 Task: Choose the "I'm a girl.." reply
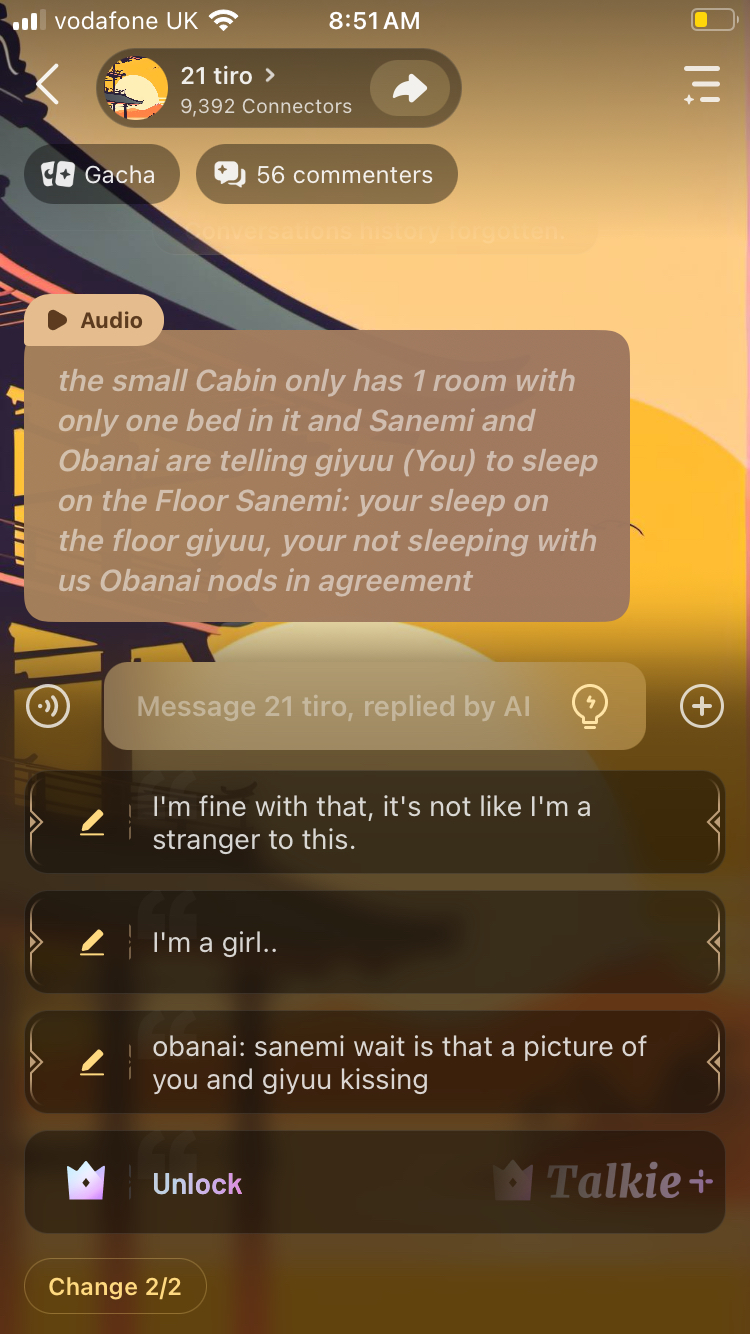(400, 942)
